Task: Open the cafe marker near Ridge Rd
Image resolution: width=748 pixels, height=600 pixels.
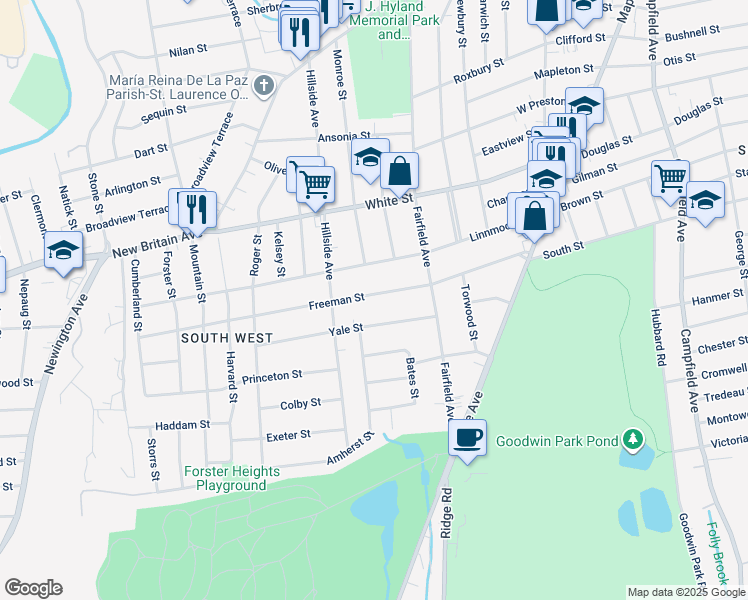Action: [467, 436]
